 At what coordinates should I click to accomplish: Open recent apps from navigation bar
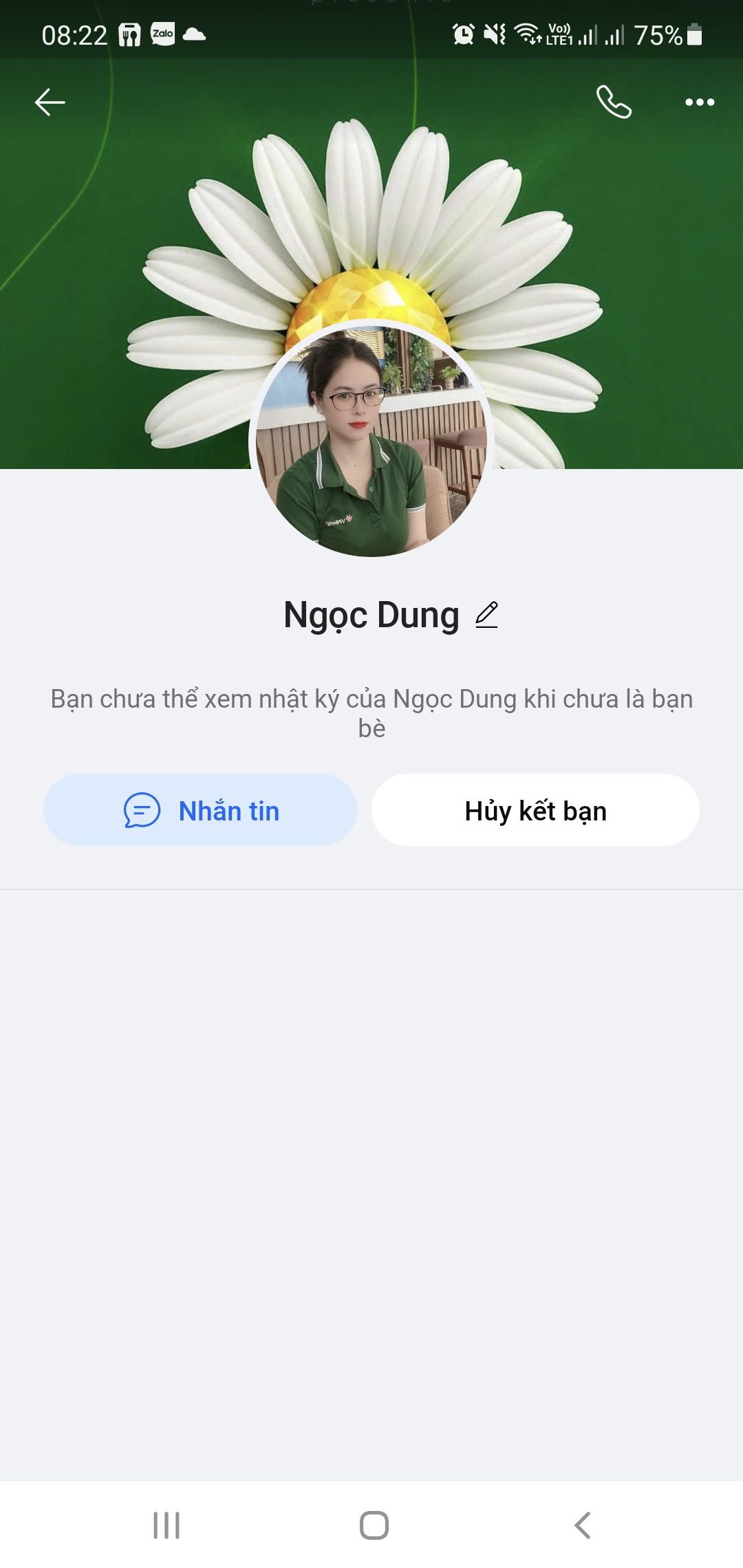166,1525
